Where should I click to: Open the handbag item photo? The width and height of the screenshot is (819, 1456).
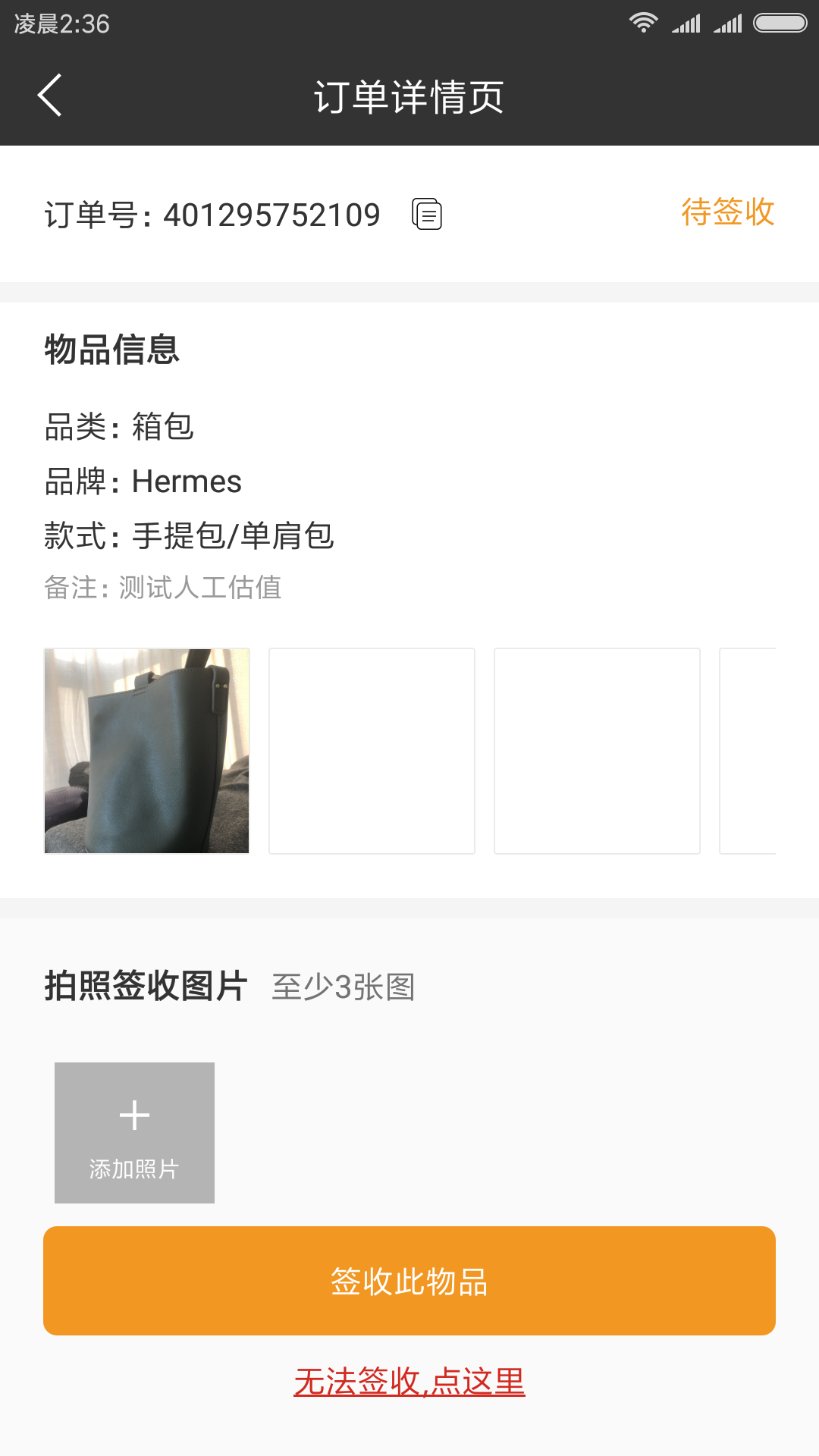pyautogui.click(x=147, y=751)
